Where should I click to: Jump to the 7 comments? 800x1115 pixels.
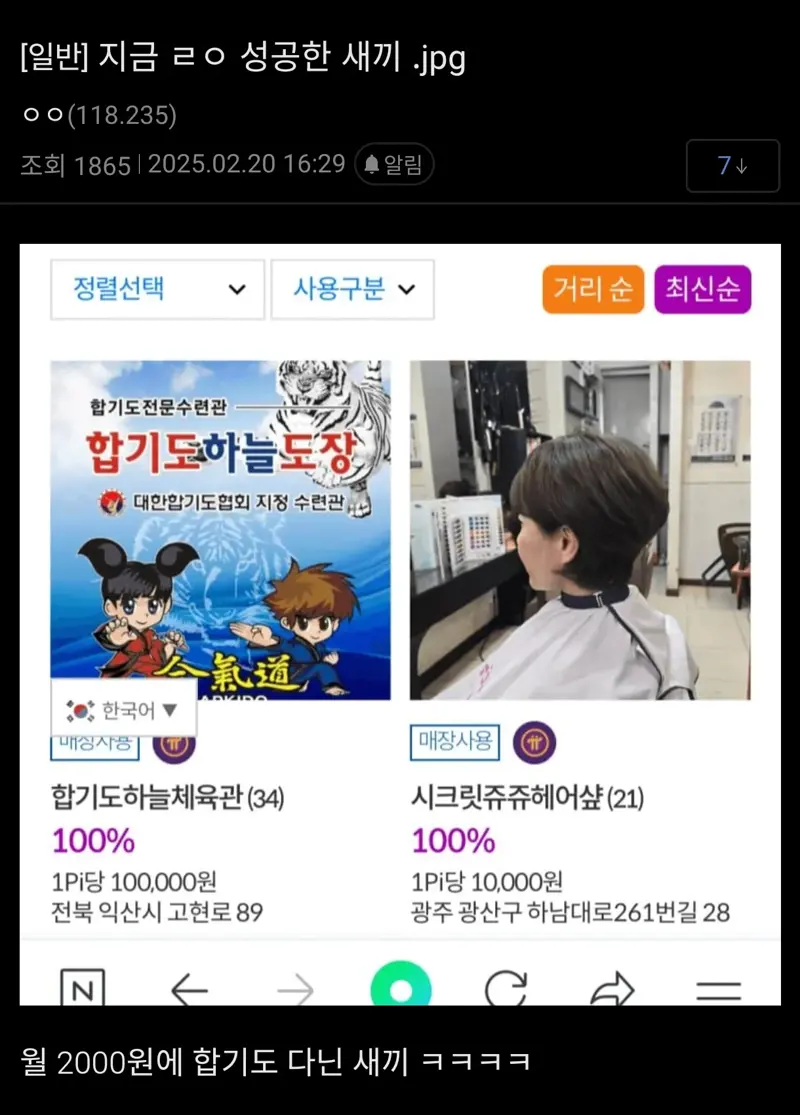tap(732, 166)
